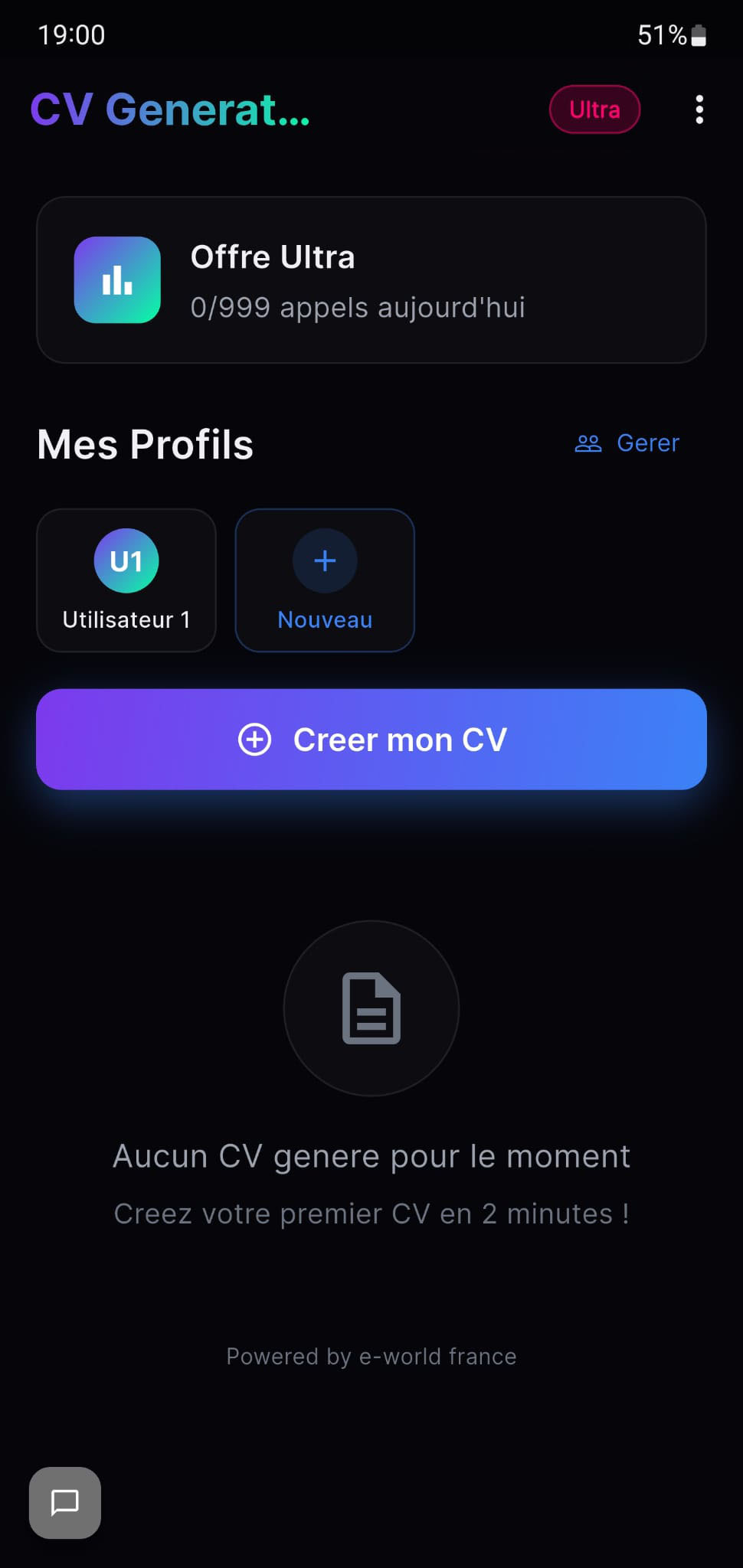
Task: Select the people icon next to Gerer
Action: (x=588, y=443)
